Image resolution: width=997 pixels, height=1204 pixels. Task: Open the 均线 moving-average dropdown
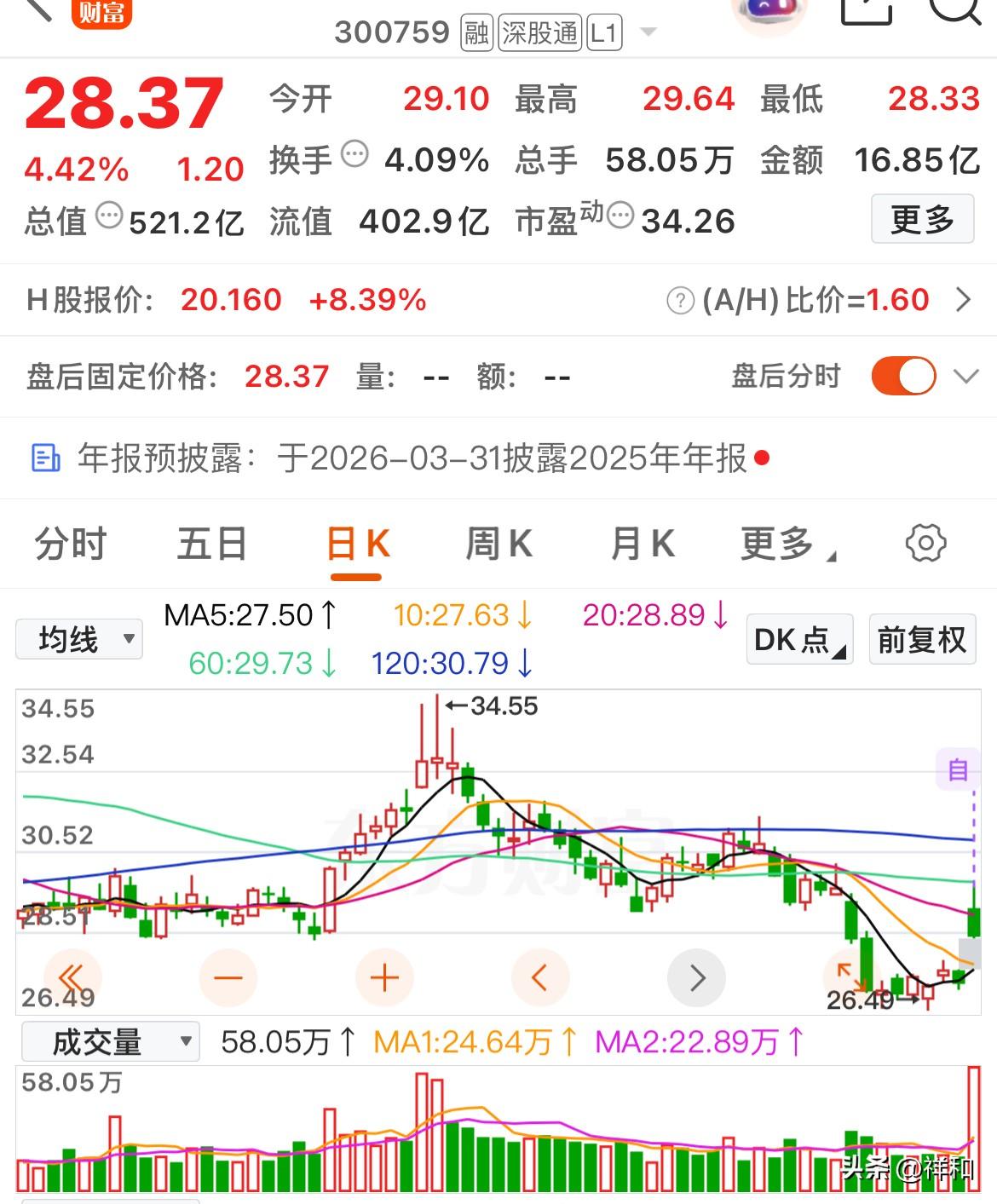pos(78,638)
